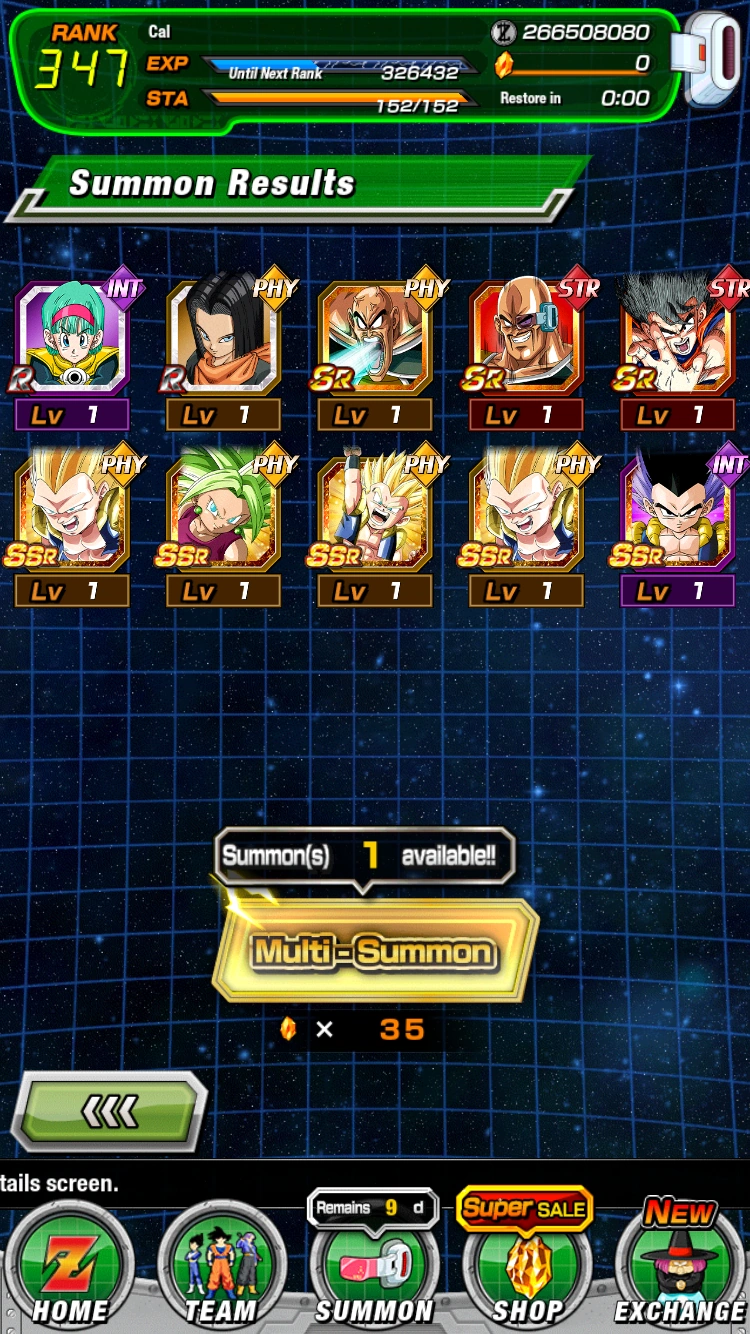Viewport: 750px width, 1334px height.
Task: Open the SR PHY Nappa card
Action: pos(375,341)
